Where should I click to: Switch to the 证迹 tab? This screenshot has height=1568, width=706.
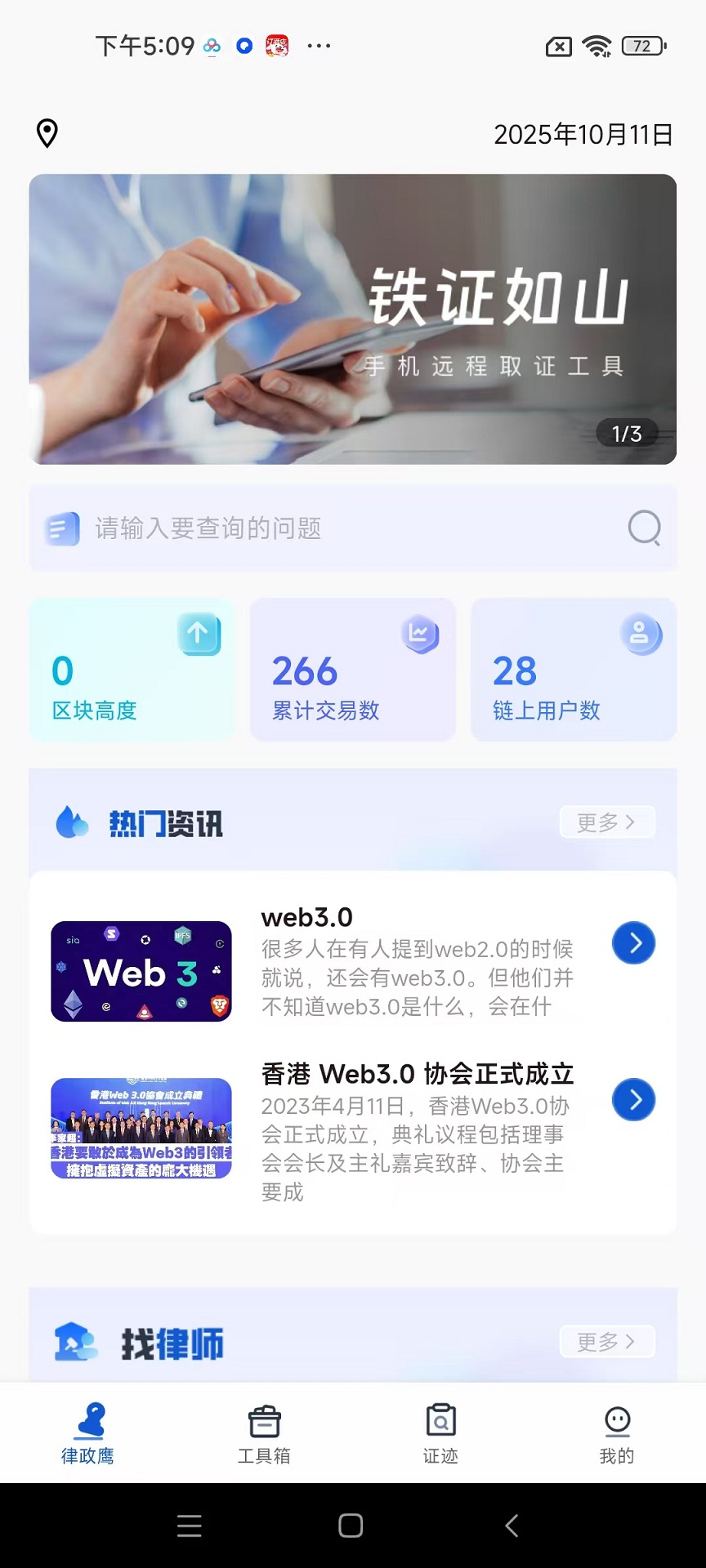[x=440, y=1434]
